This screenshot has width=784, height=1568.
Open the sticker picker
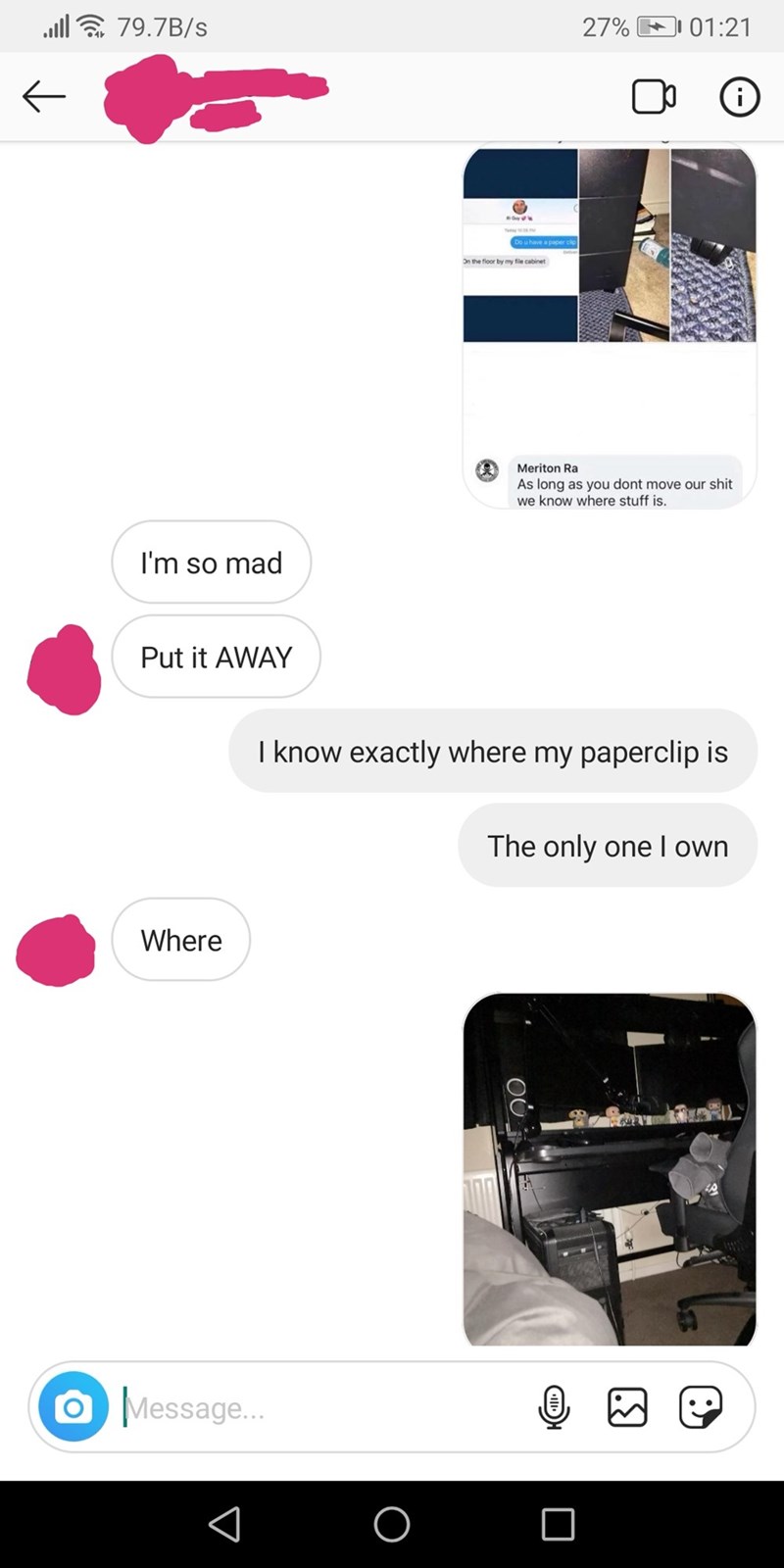pos(701,1407)
